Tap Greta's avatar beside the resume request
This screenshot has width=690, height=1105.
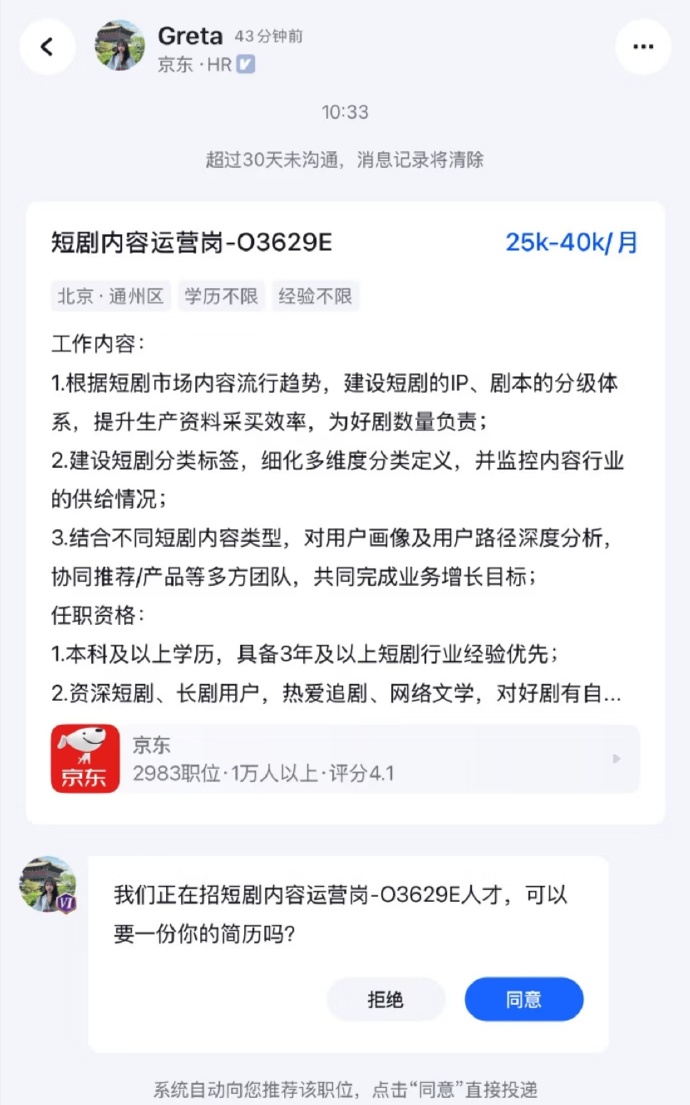[x=48, y=884]
